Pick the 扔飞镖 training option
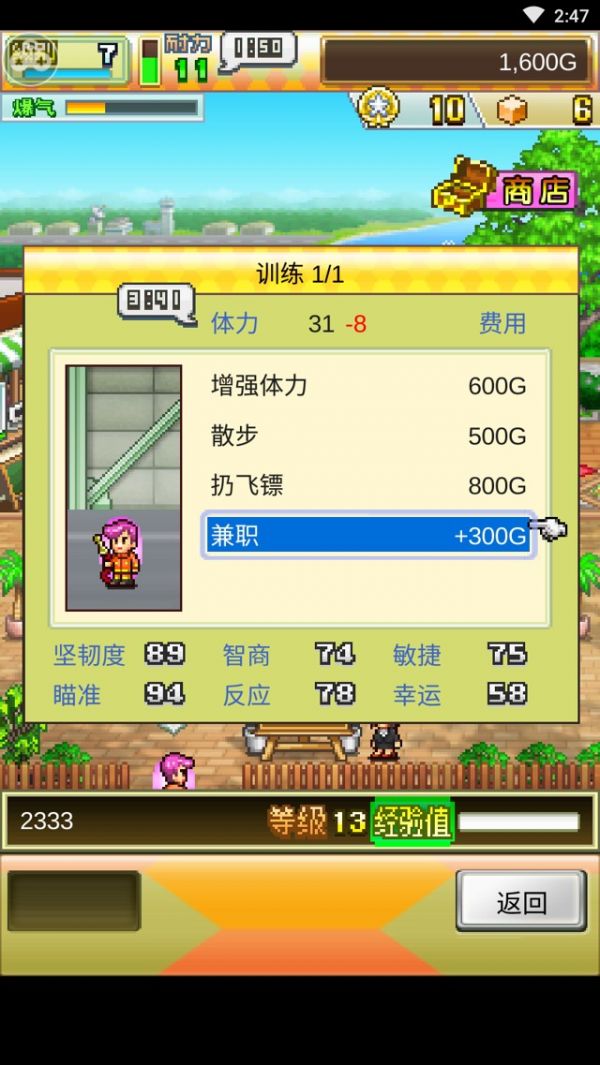This screenshot has height=1065, width=600. tap(366, 486)
